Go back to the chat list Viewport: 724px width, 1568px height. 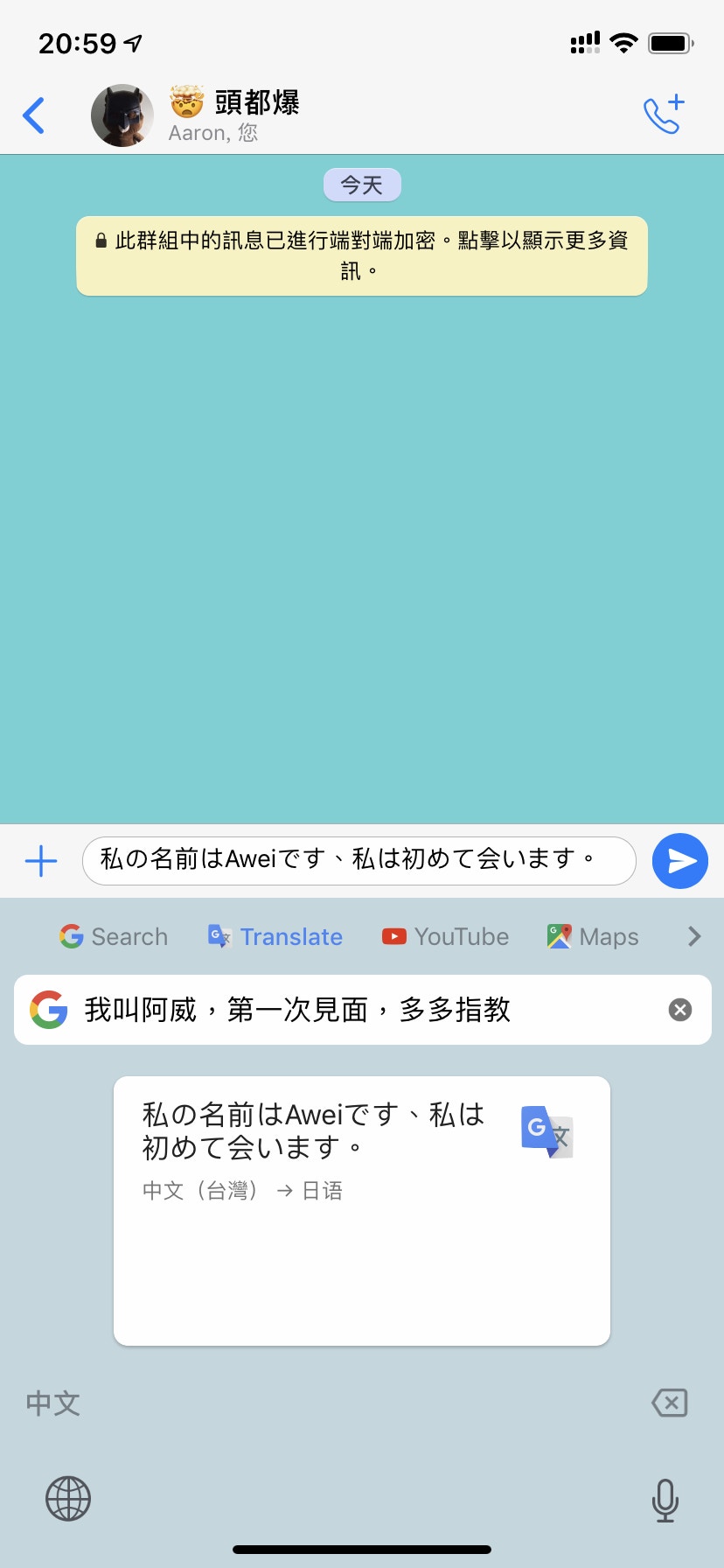click(34, 115)
